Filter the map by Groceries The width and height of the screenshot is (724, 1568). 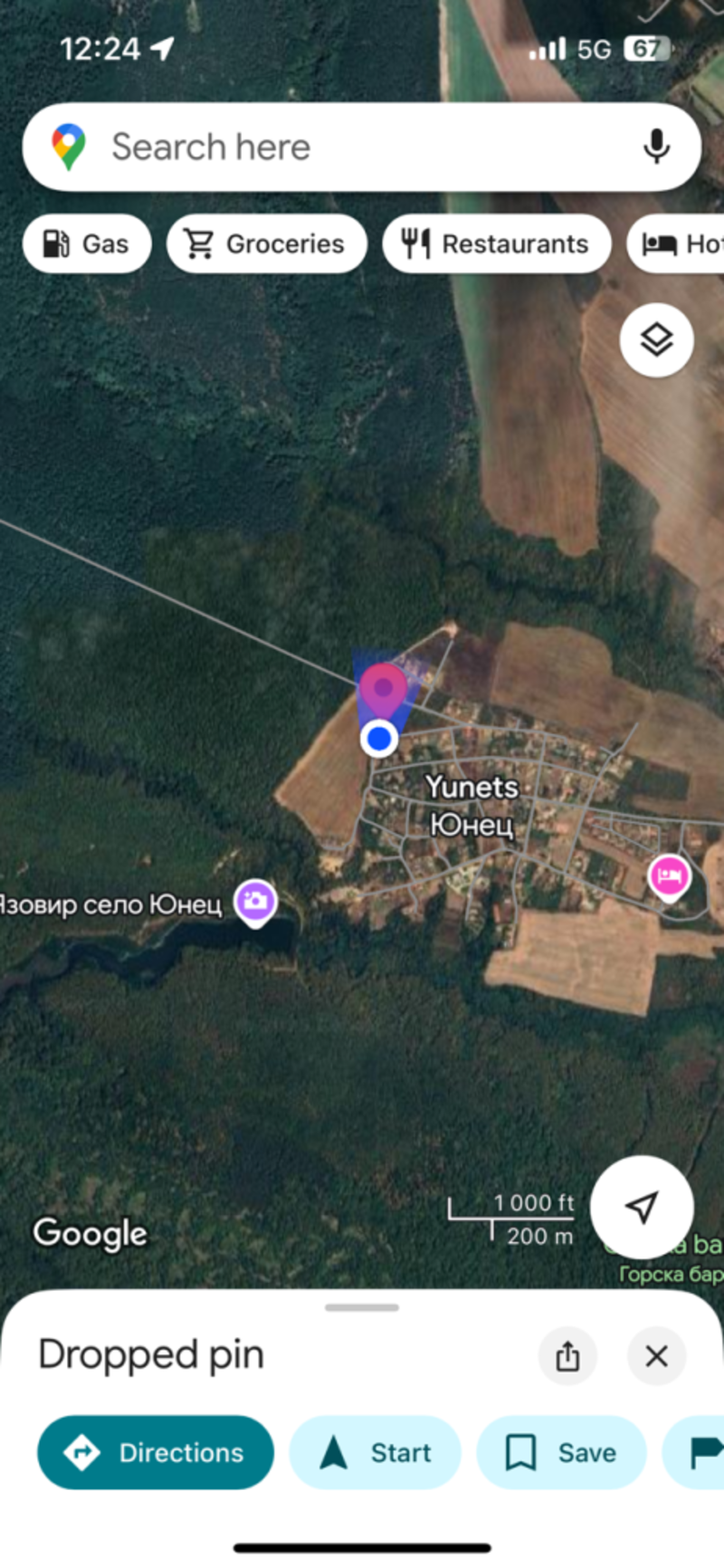tap(267, 244)
